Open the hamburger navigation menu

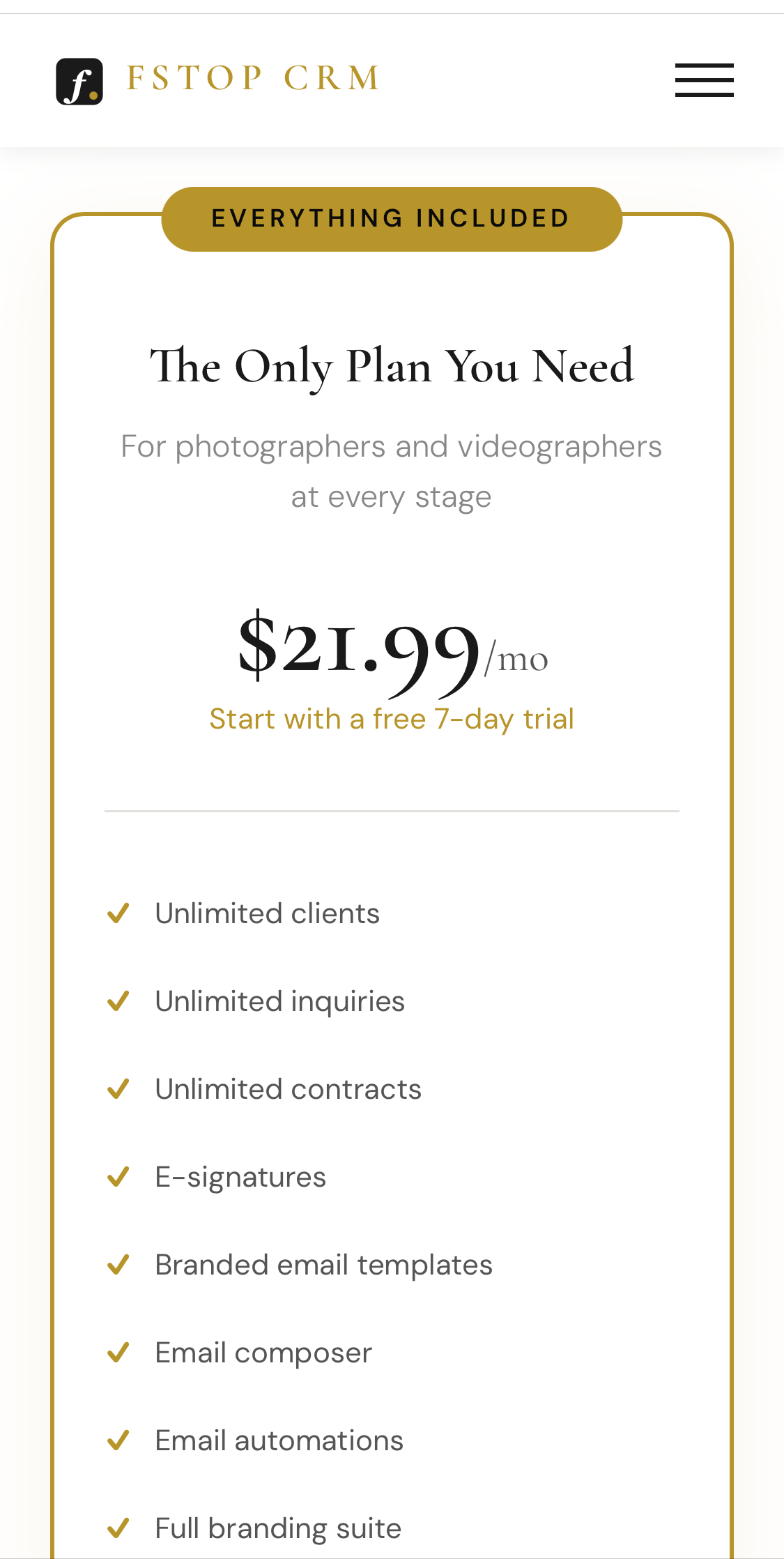[704, 80]
